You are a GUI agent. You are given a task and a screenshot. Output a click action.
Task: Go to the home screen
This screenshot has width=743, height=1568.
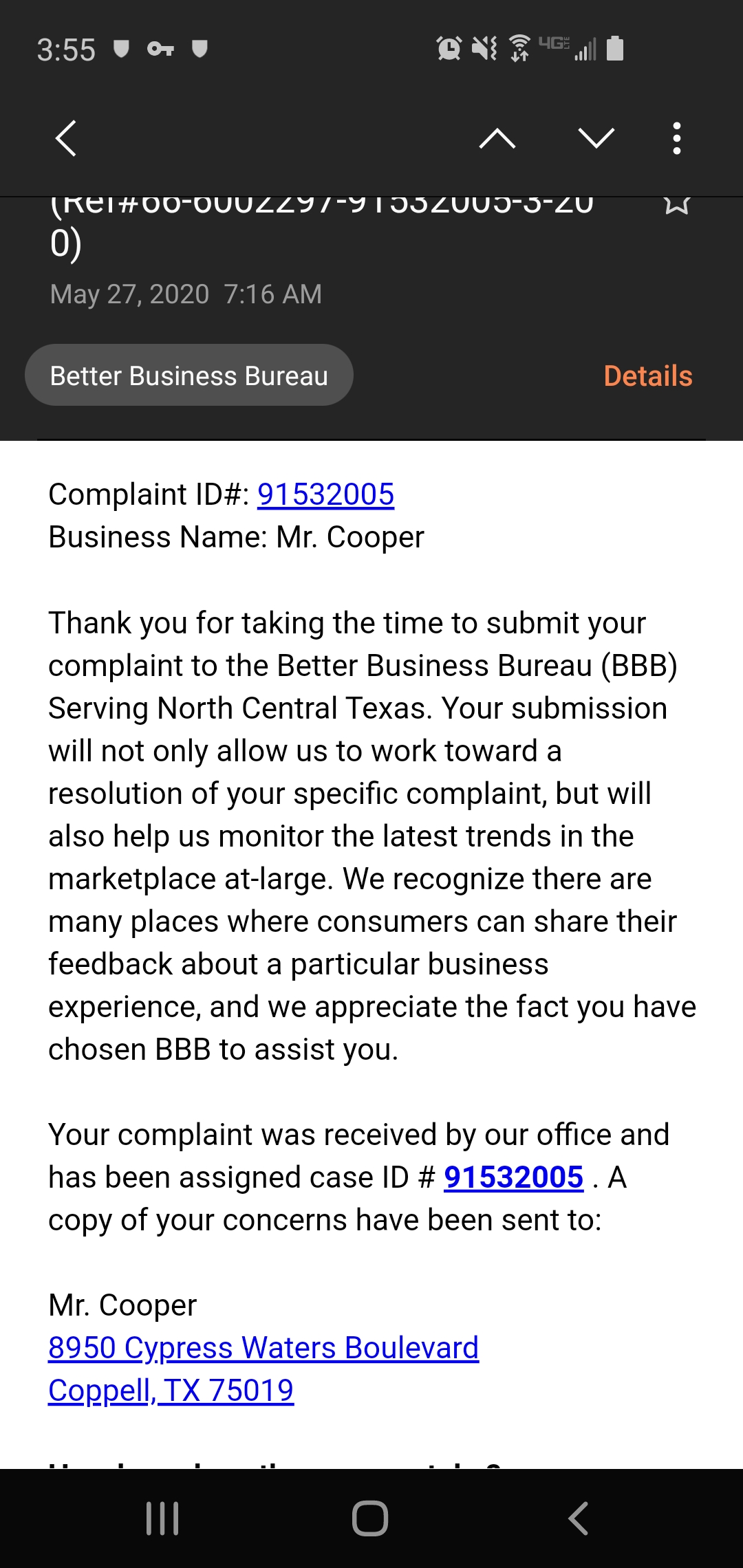(370, 1518)
